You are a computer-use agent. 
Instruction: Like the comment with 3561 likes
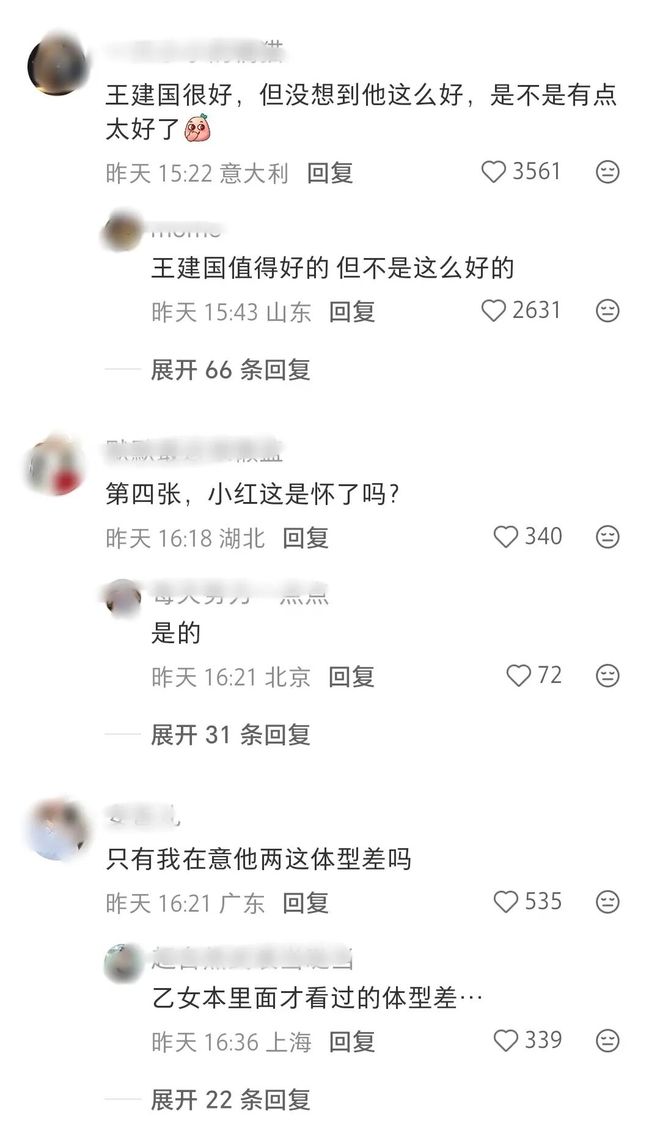click(x=494, y=172)
